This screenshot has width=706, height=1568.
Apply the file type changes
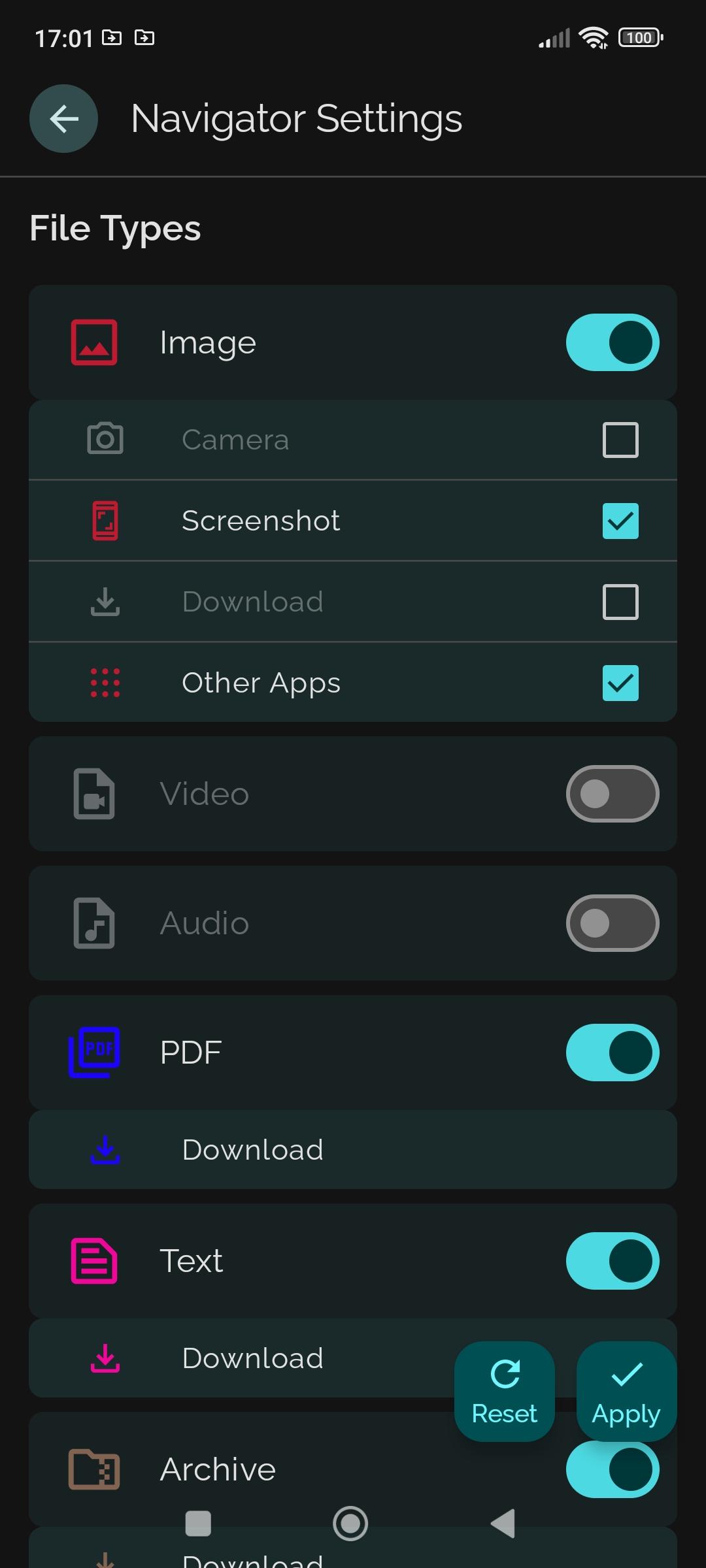[626, 1391]
